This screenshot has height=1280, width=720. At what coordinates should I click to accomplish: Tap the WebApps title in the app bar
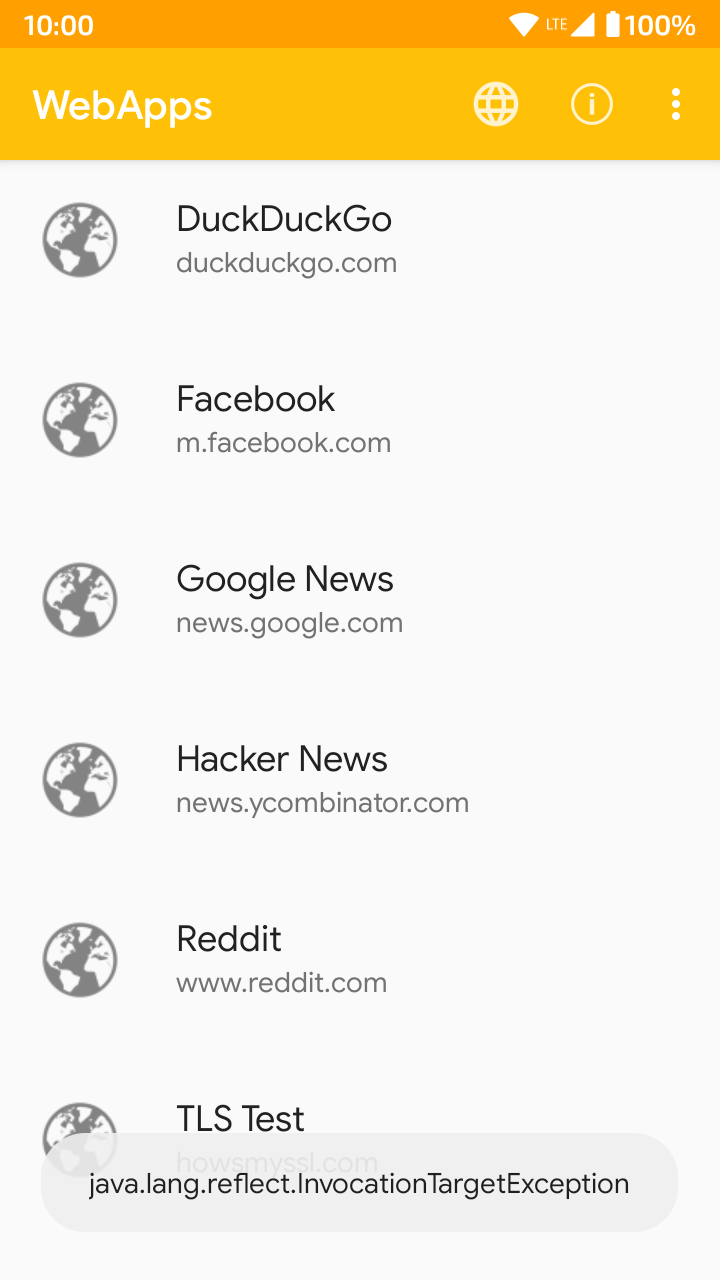click(122, 104)
